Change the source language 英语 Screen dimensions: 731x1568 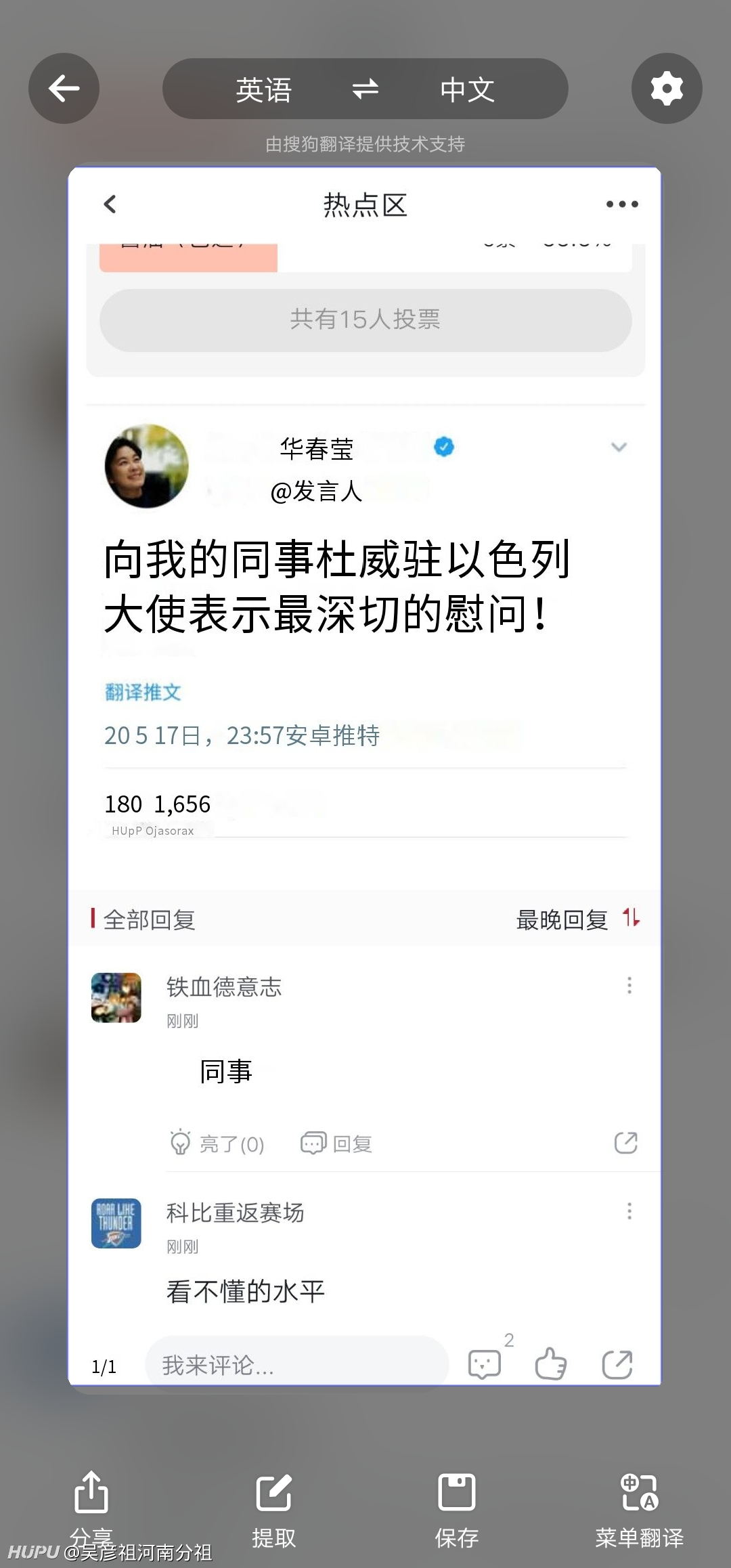coord(264,89)
